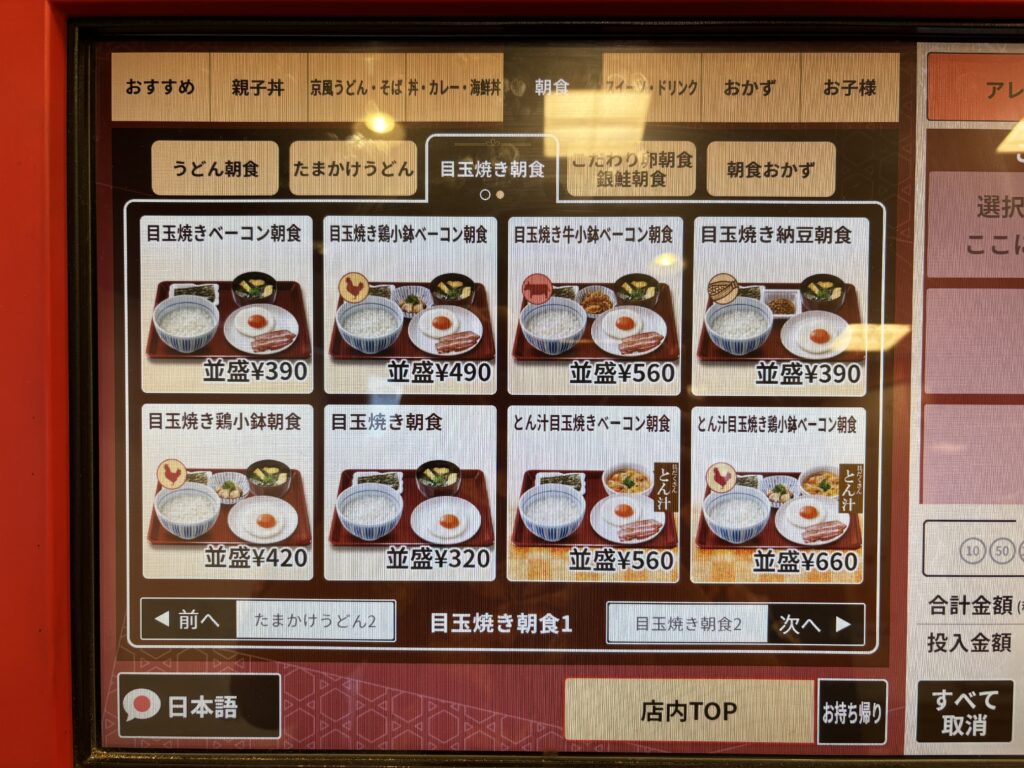Open the 朝食おかず sub-tab

coord(771,168)
